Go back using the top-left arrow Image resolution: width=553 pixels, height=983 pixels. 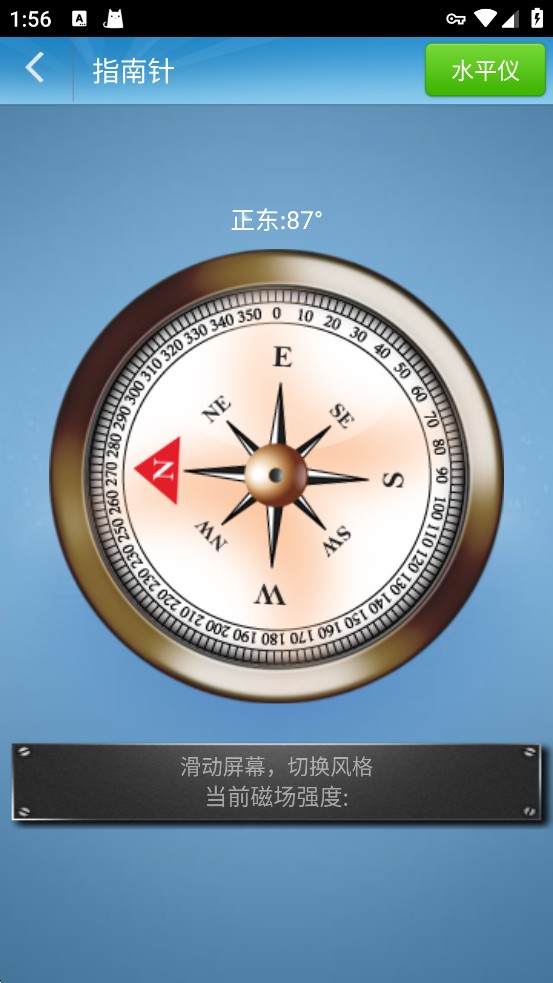coord(35,68)
